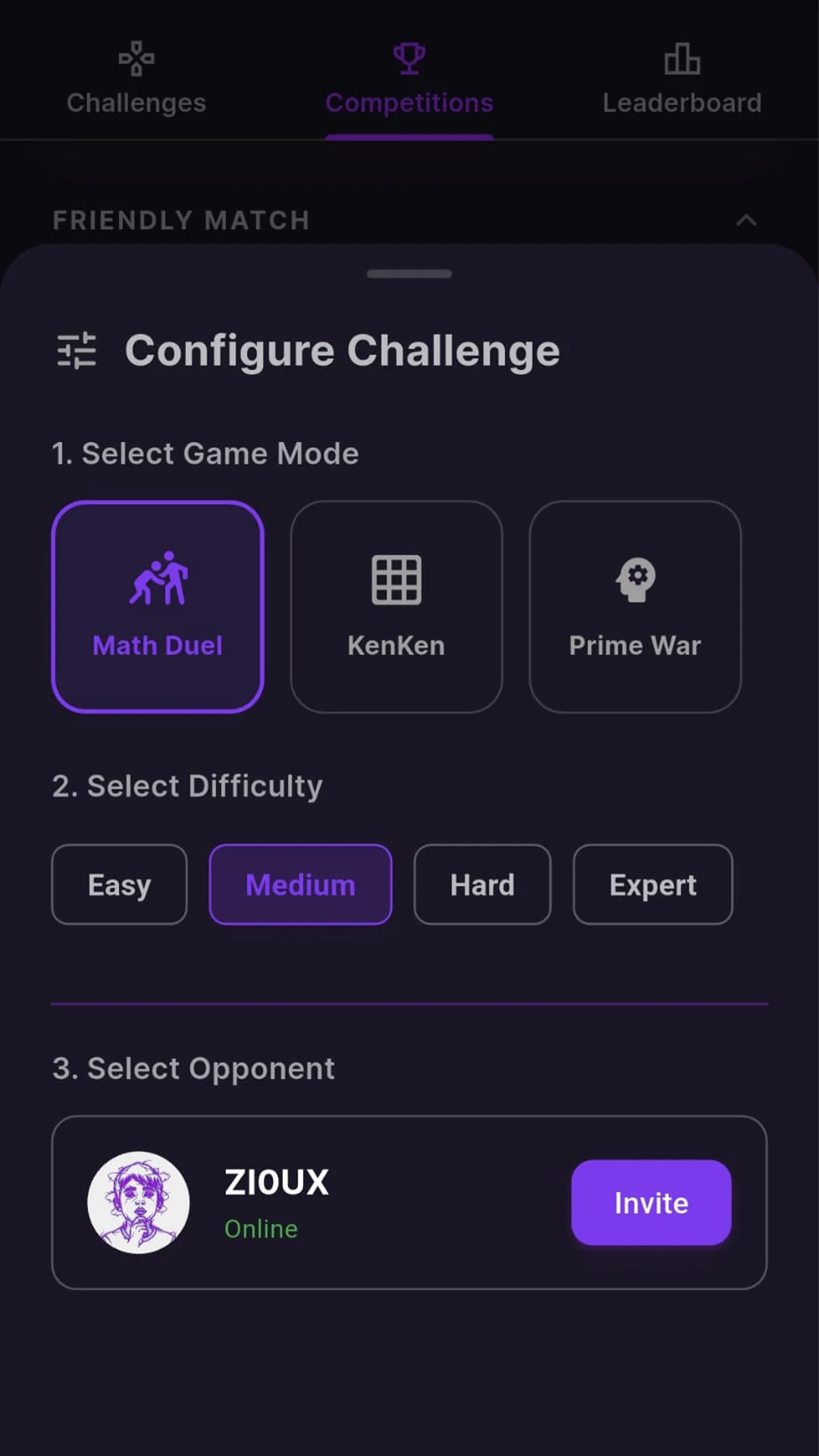Viewport: 819px width, 1456px height.
Task: Click the Online status text under ZI0UX
Action: click(261, 1229)
